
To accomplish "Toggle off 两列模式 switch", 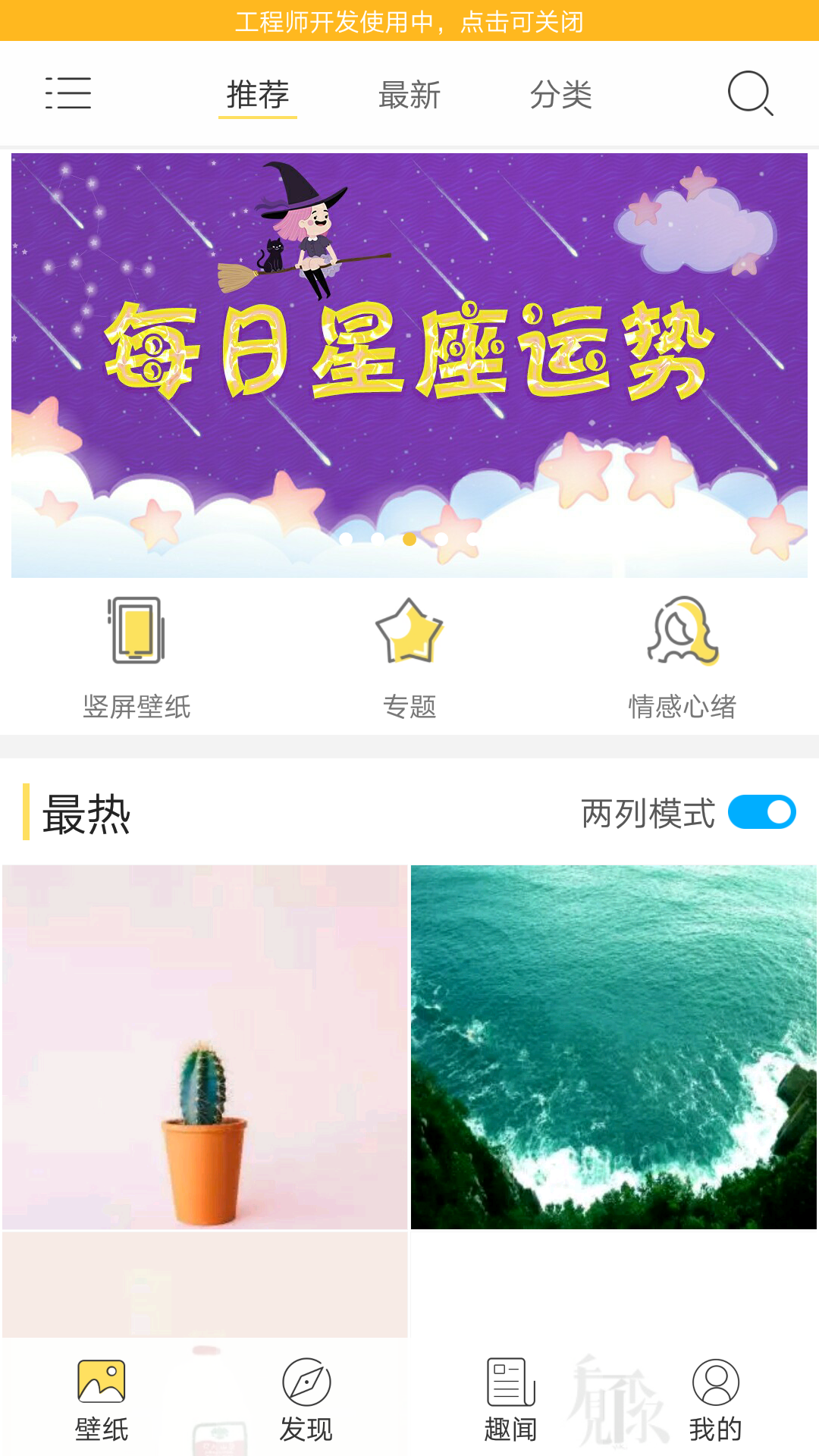I will (x=761, y=812).
